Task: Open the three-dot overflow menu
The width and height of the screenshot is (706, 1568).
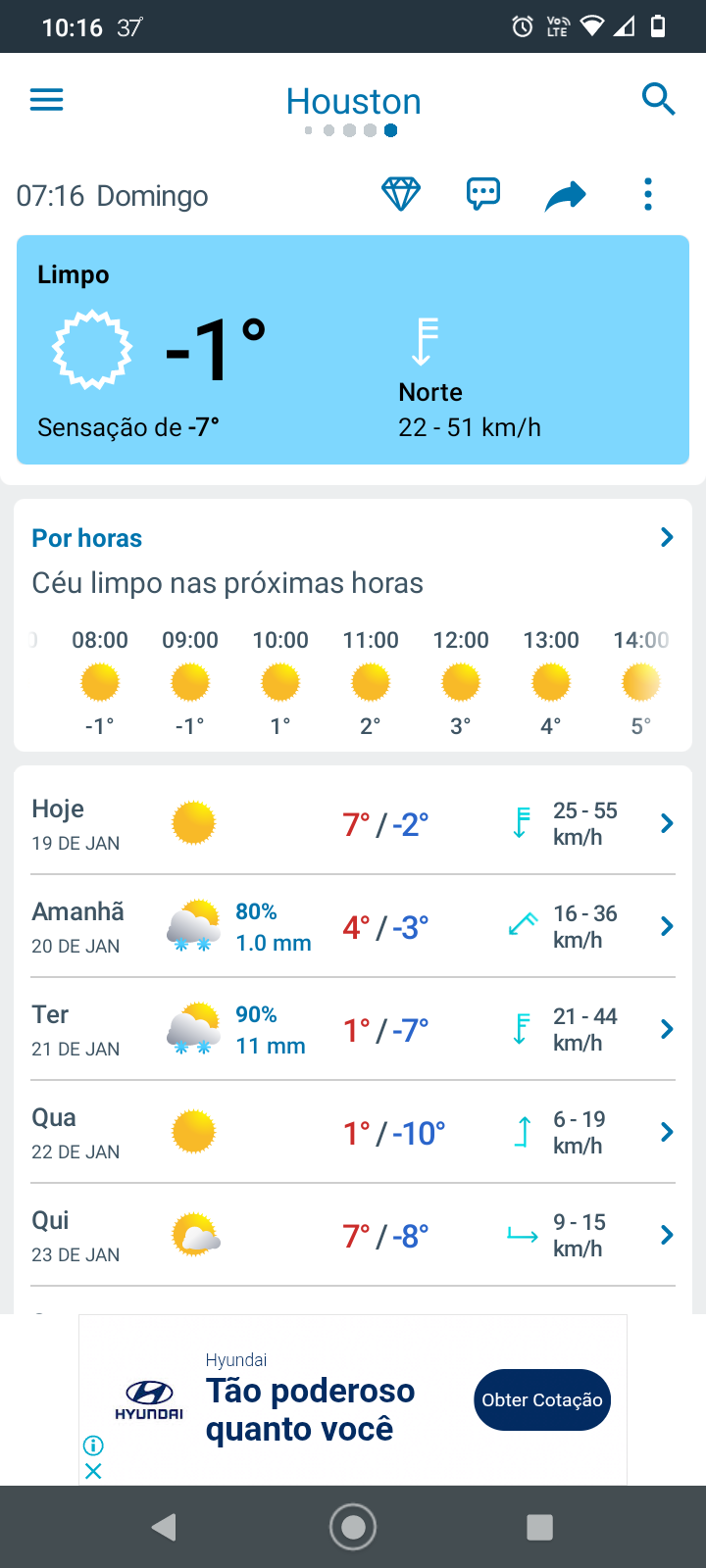Action: pyautogui.click(x=648, y=194)
